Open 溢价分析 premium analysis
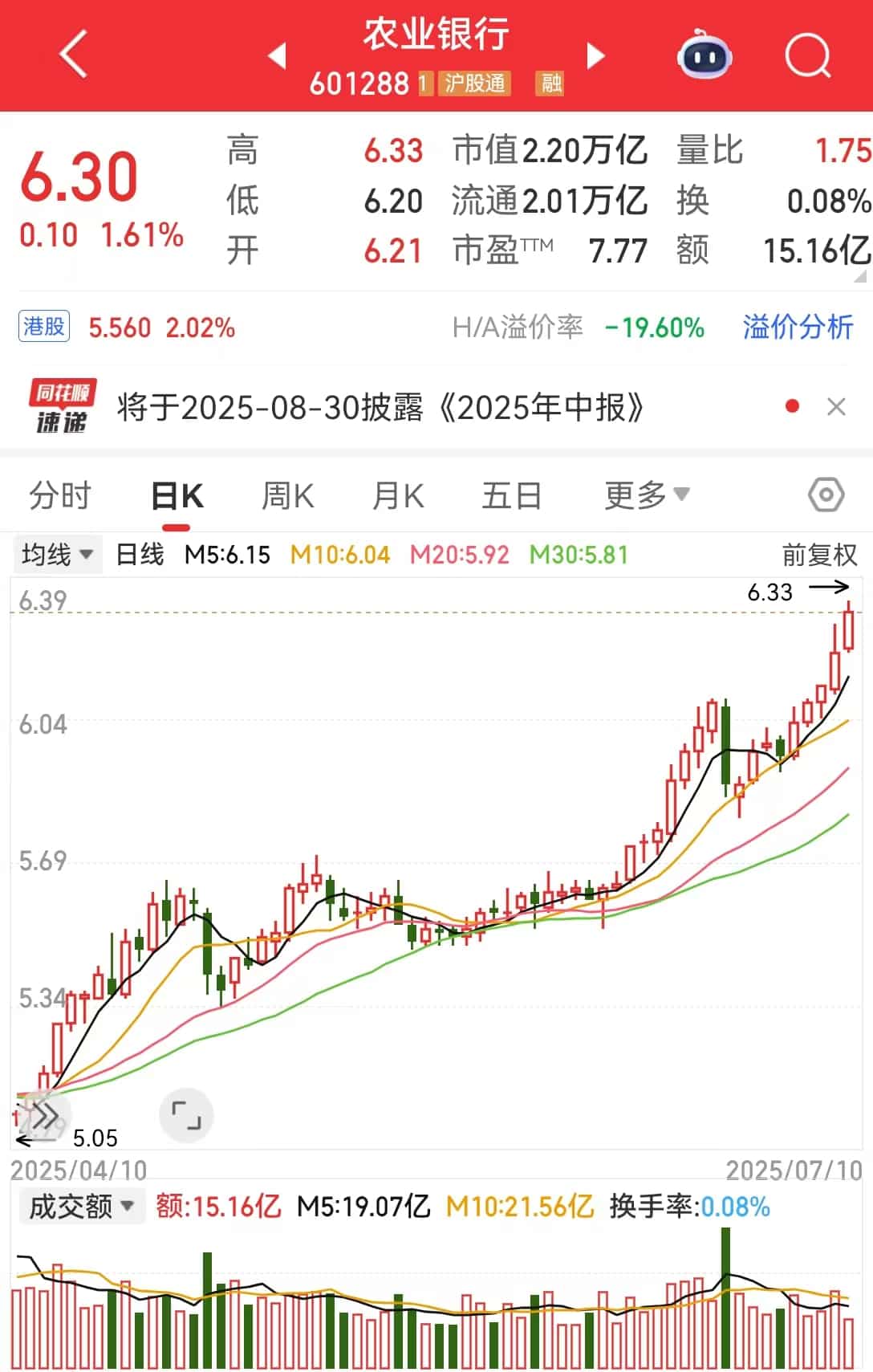 pos(797,326)
